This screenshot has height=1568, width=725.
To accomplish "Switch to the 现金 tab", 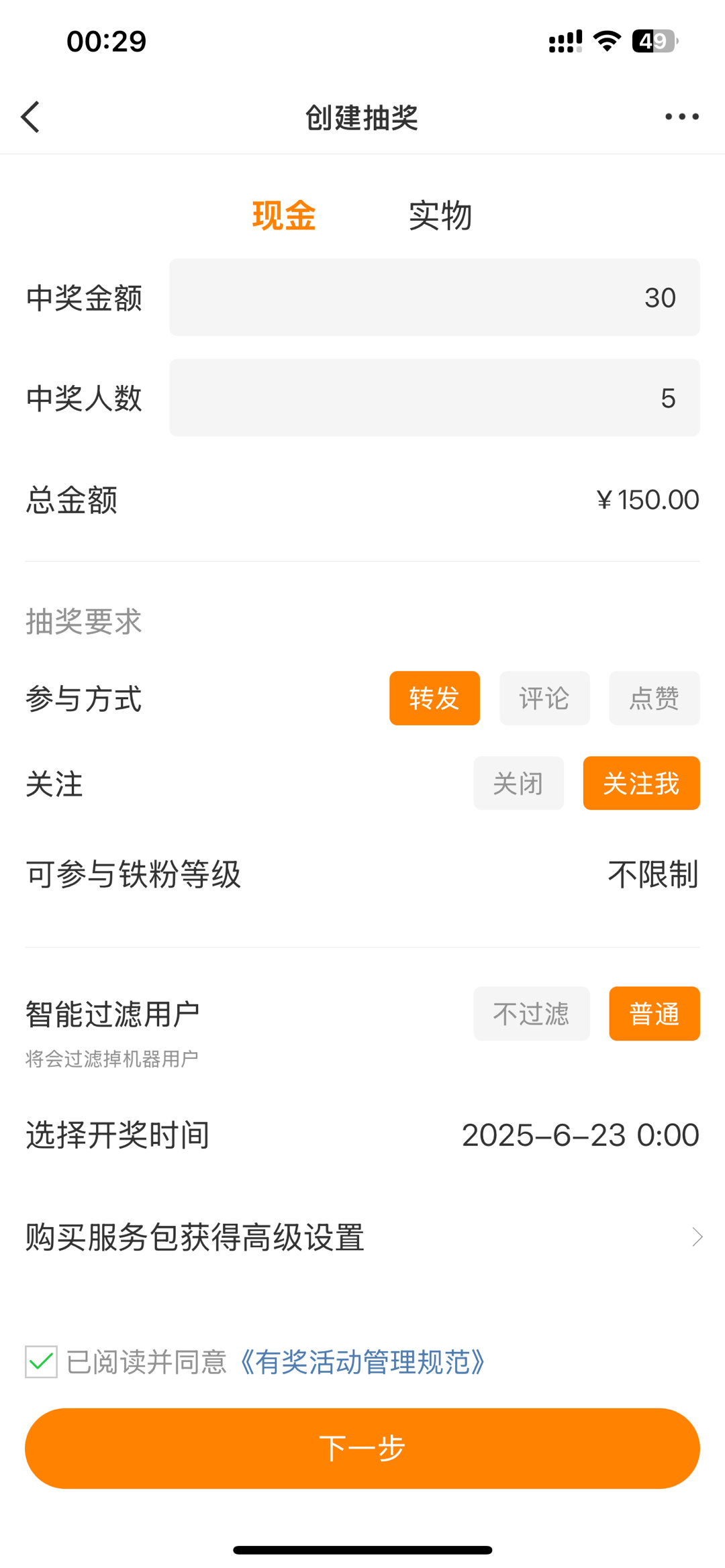I will point(284,216).
